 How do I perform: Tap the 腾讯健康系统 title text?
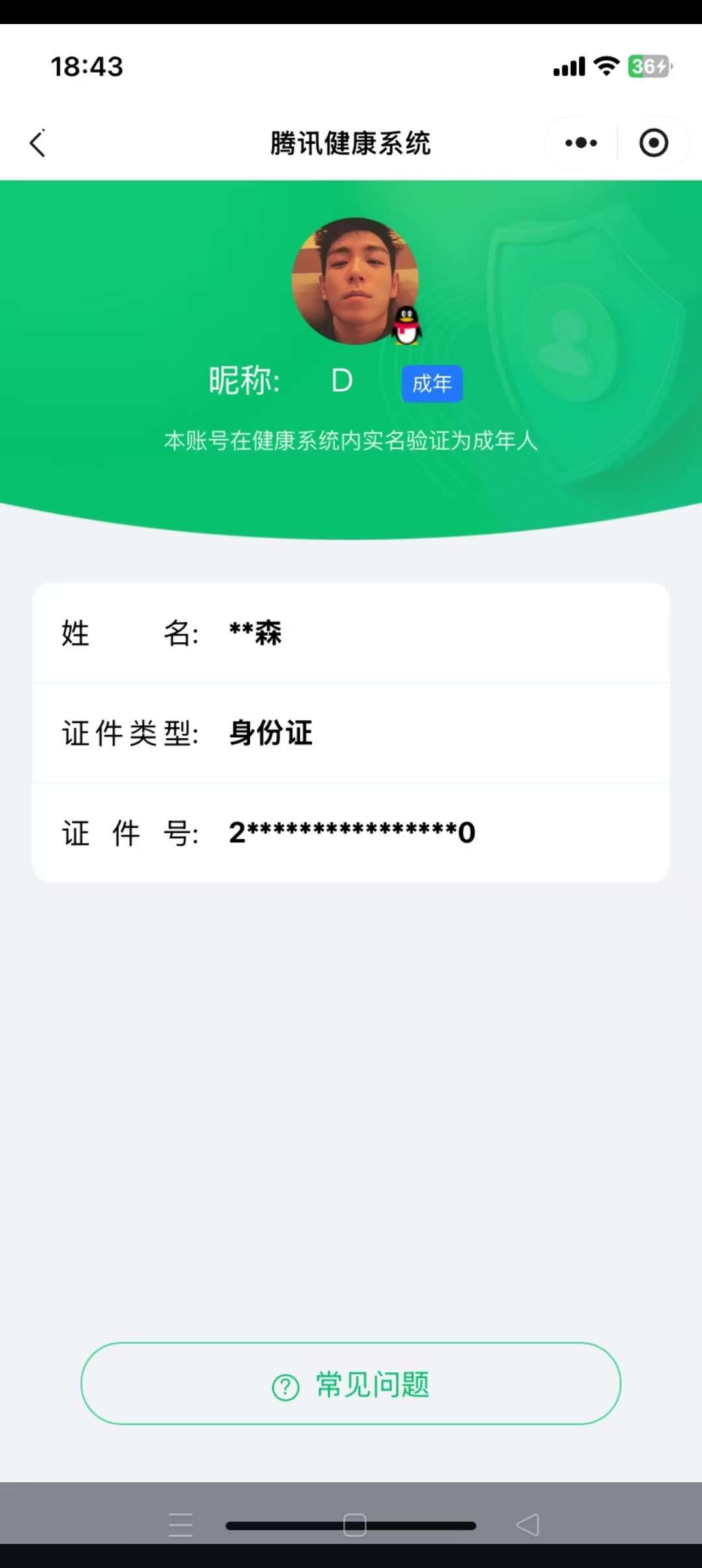[x=351, y=143]
